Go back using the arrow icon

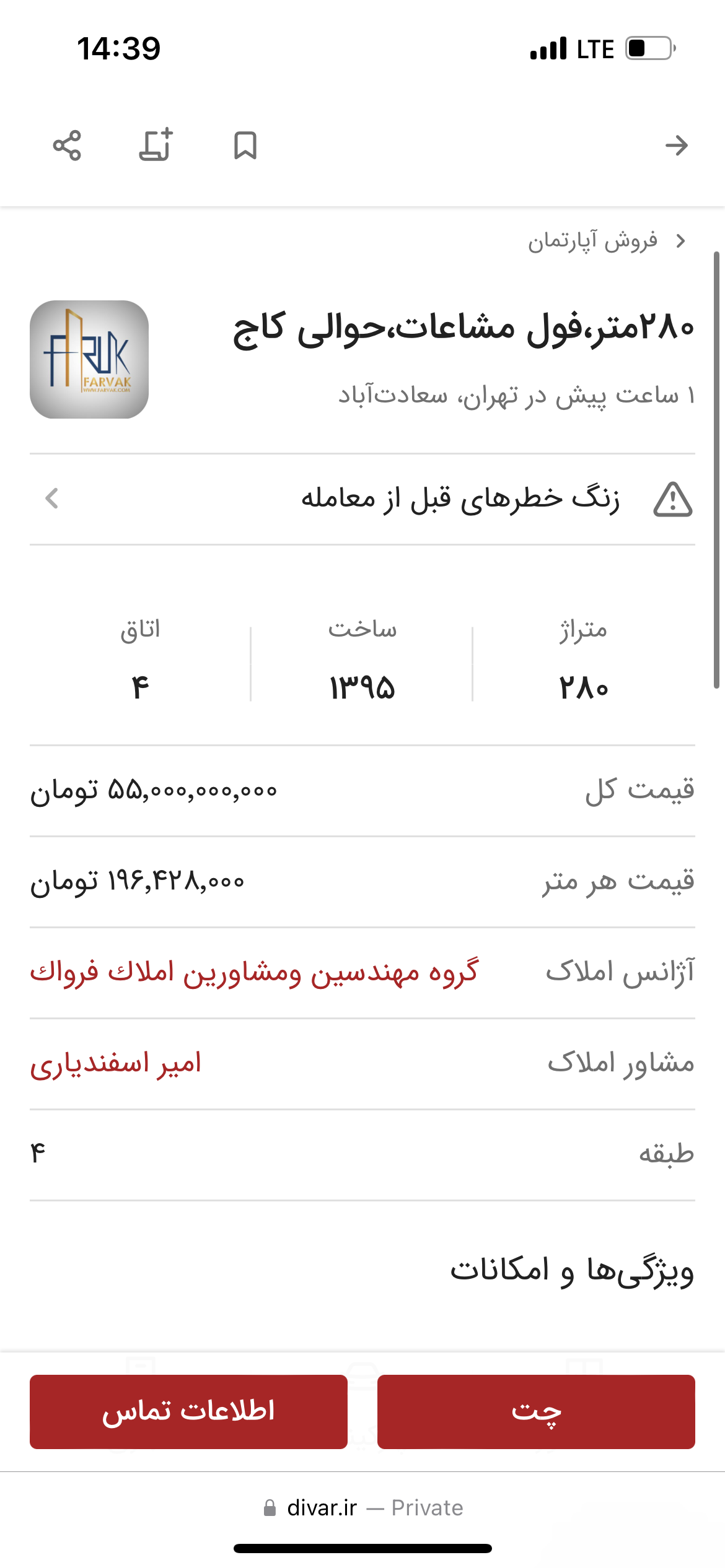tap(676, 146)
